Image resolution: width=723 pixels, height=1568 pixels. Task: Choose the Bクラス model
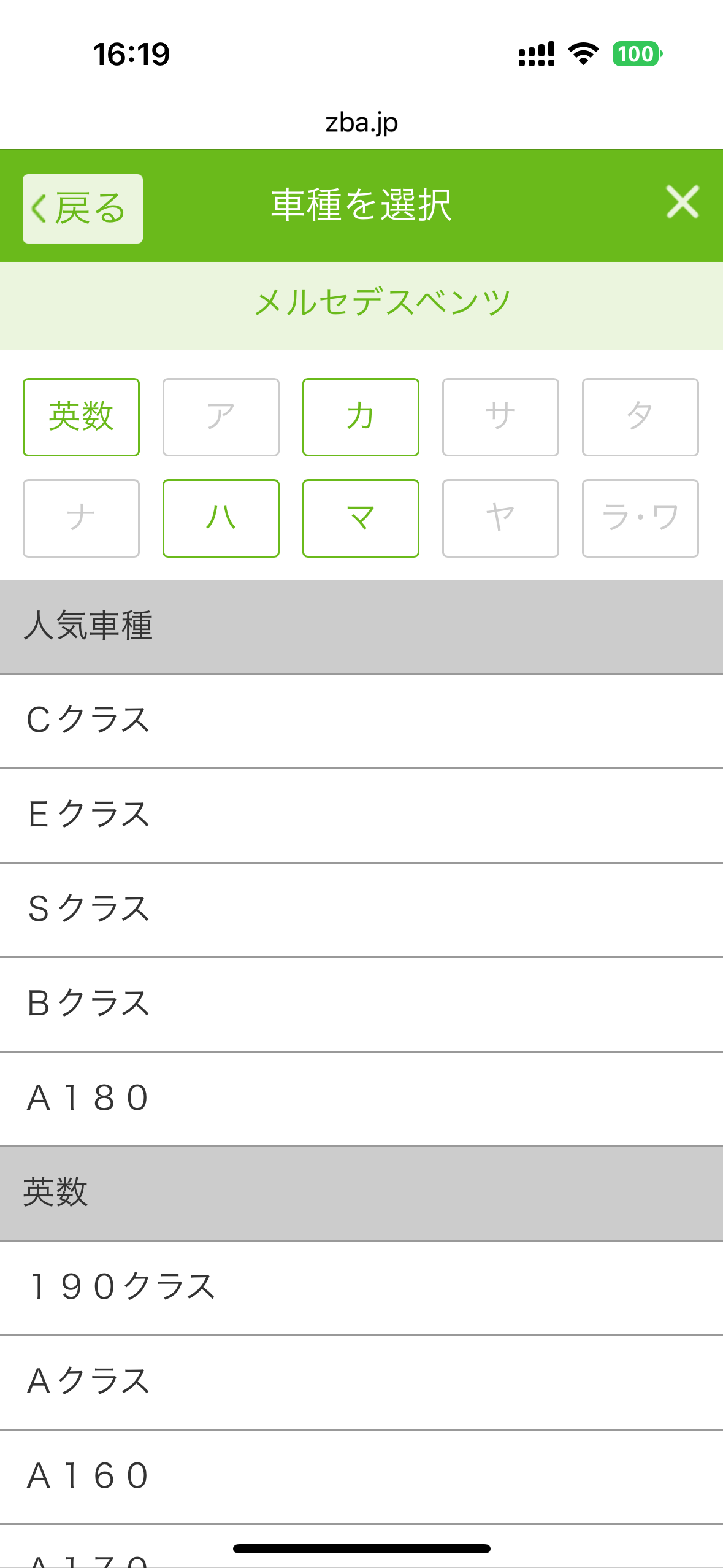pyautogui.click(x=361, y=1004)
